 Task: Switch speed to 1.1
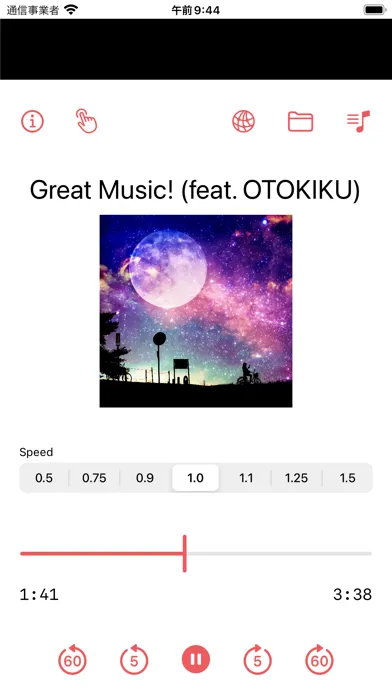click(246, 478)
